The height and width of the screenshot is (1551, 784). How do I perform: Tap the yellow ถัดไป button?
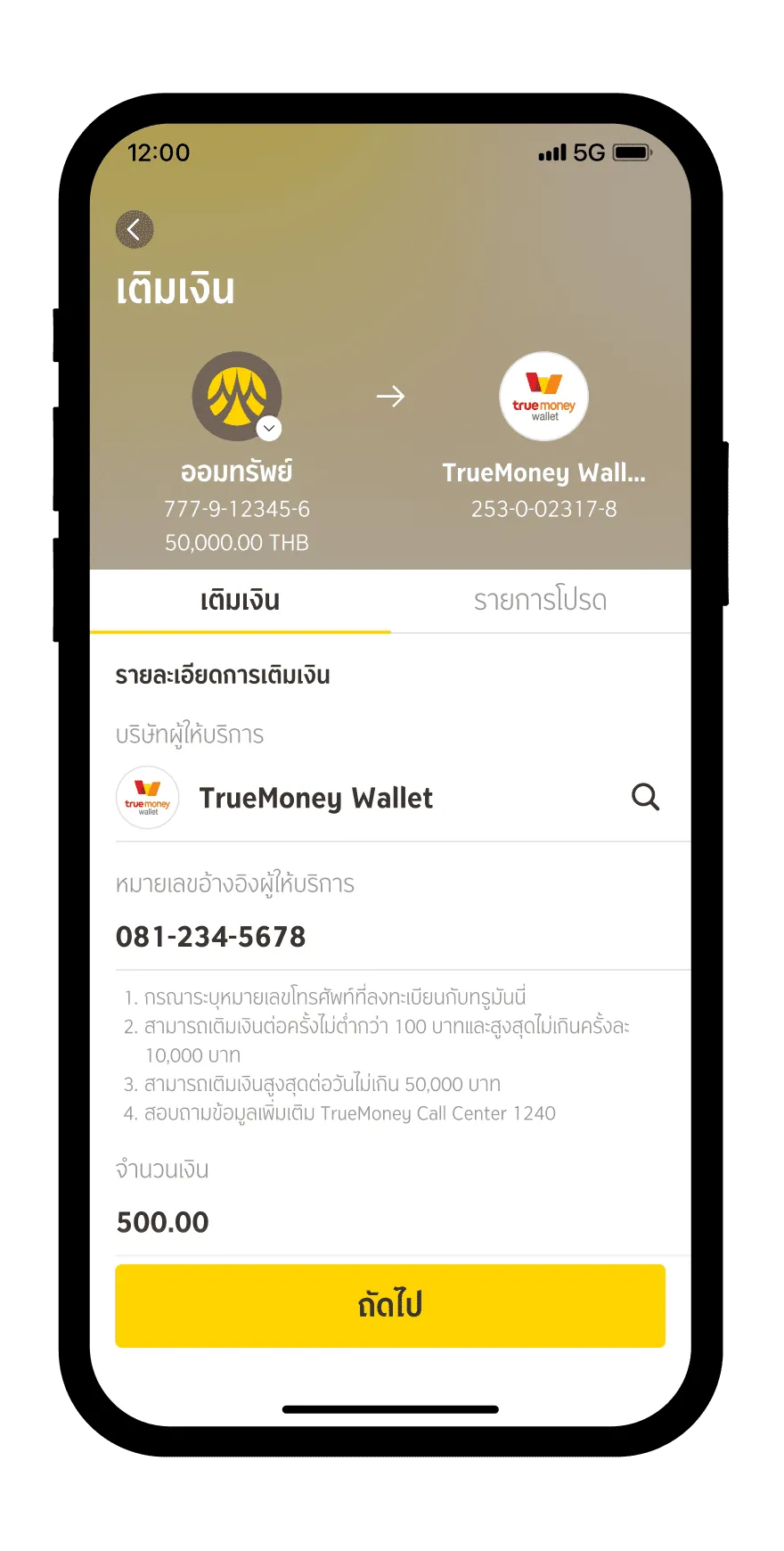tap(390, 1305)
